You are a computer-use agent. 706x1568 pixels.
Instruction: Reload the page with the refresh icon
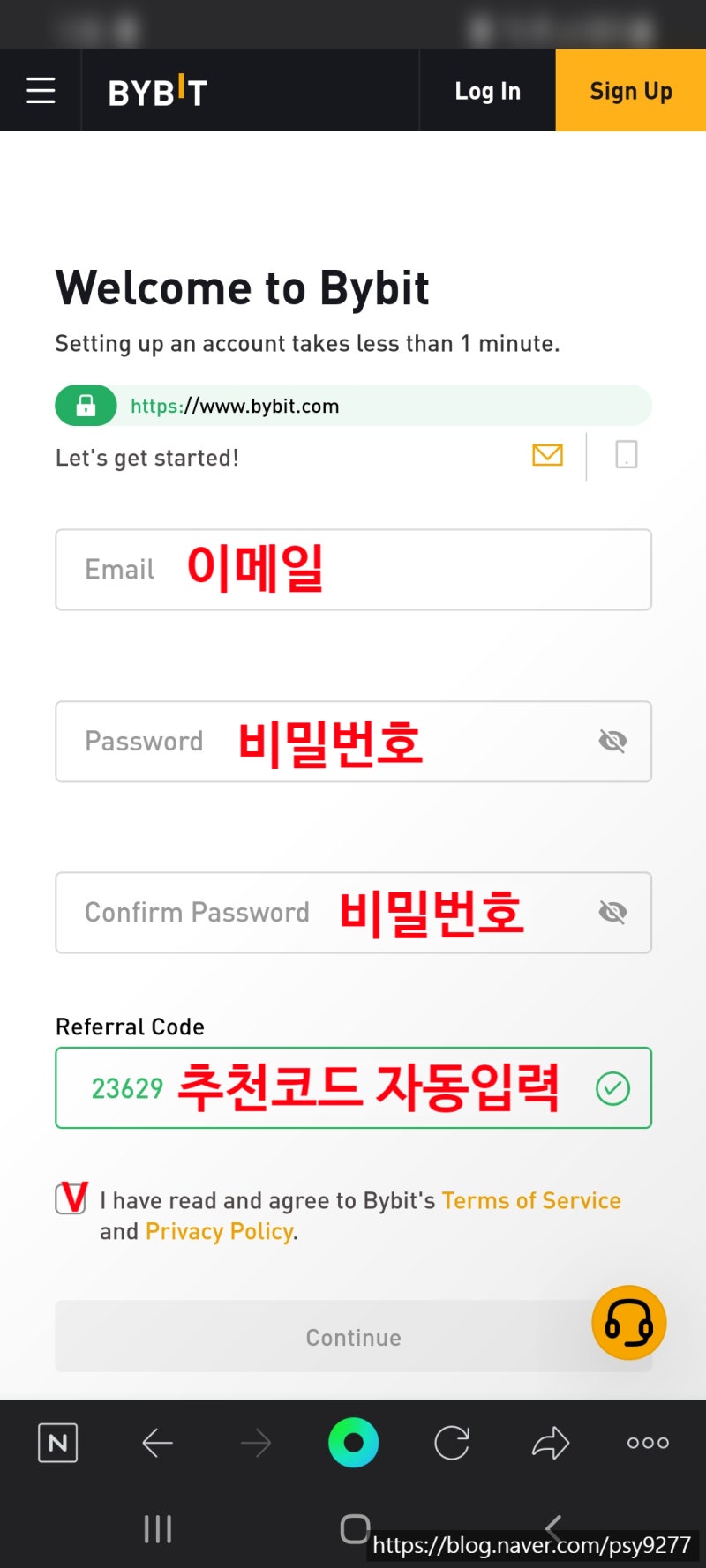coord(452,1444)
